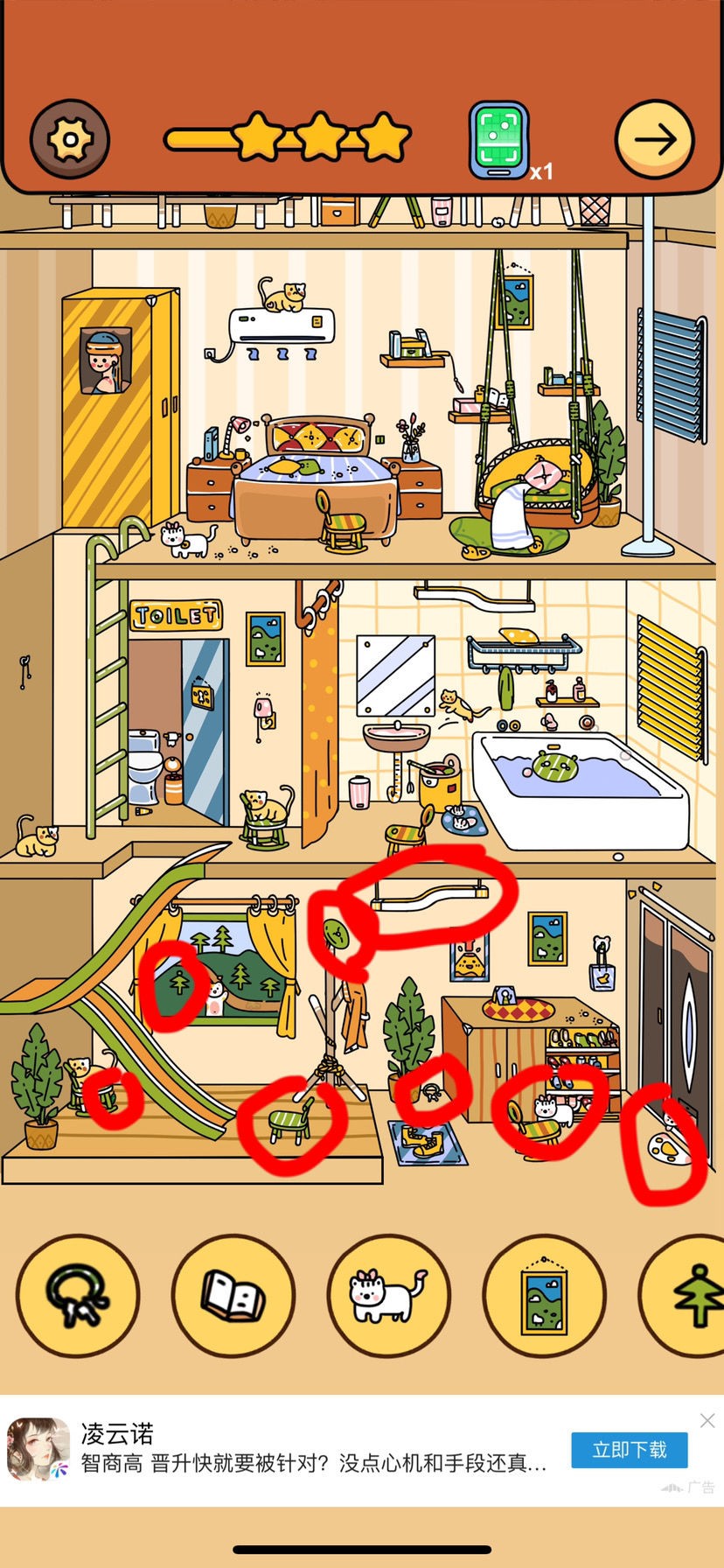Viewport: 724px width, 1568px height.
Task: Open the settings gear
Action: point(70,140)
